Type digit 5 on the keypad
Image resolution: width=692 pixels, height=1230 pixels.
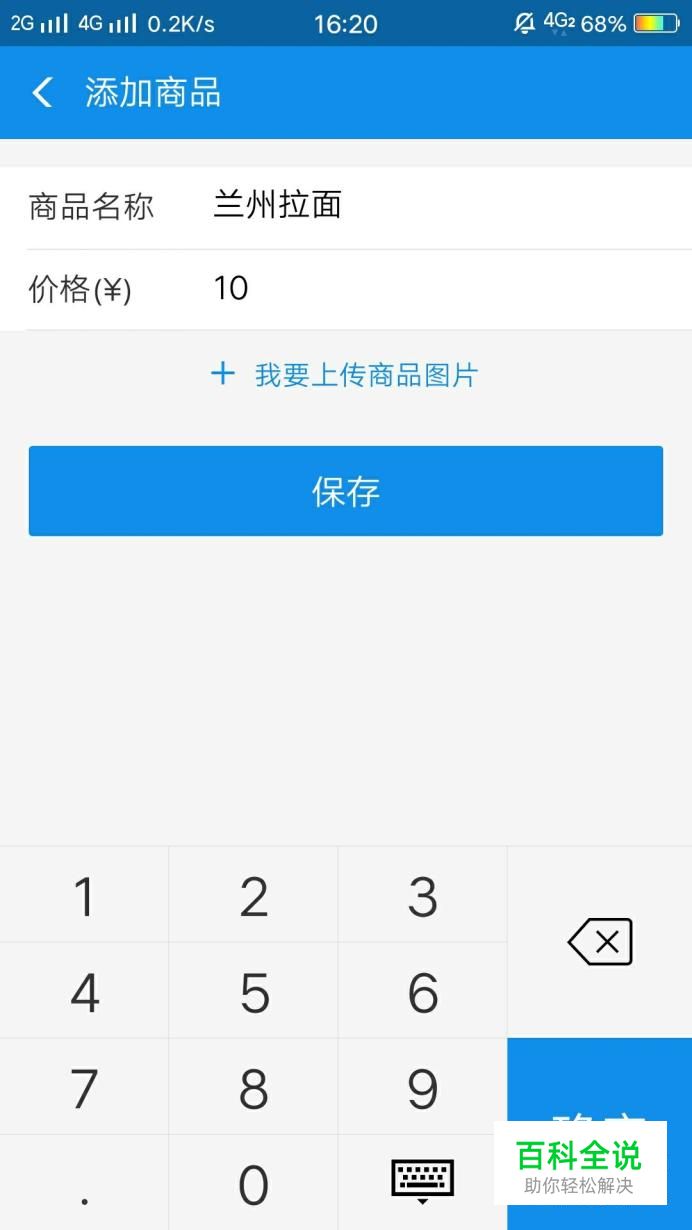[x=254, y=991]
